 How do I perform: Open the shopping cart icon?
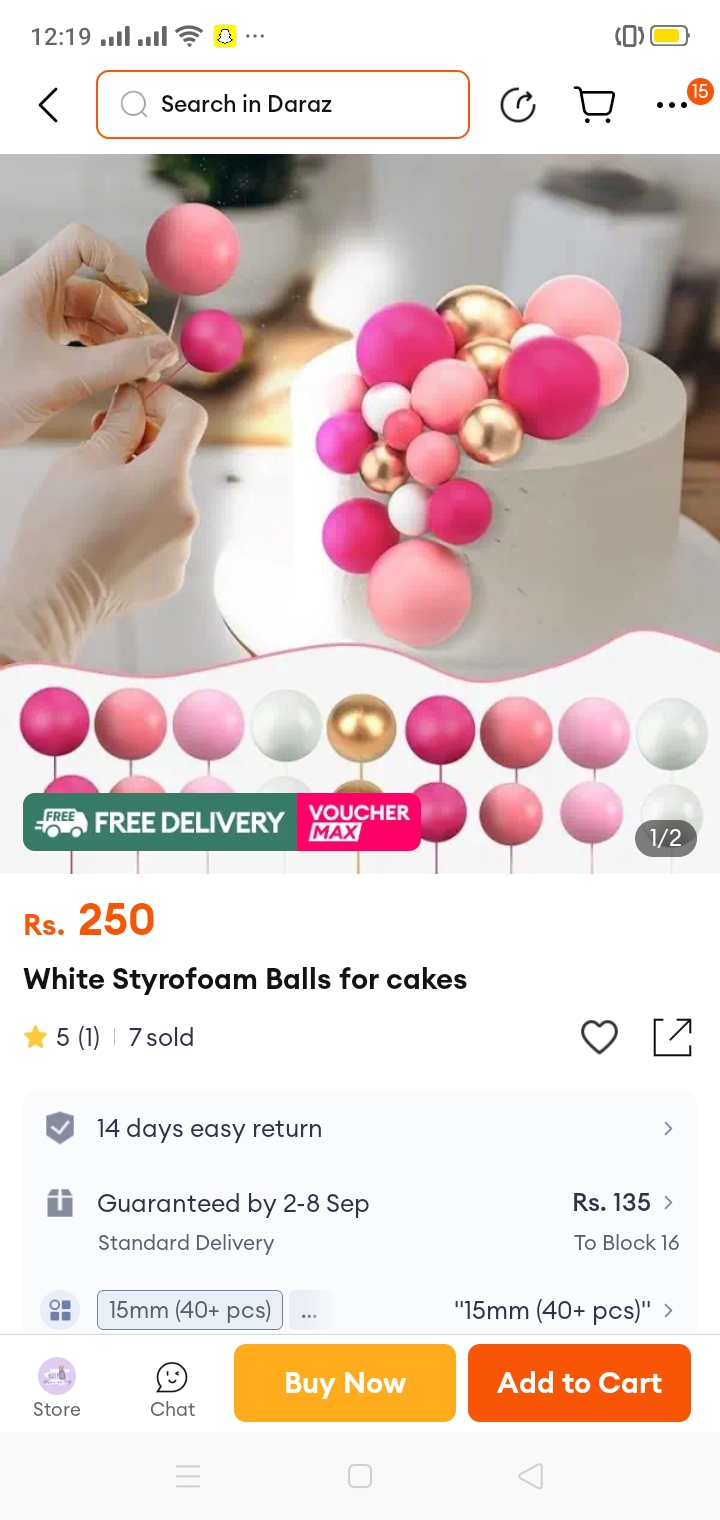[x=594, y=104]
